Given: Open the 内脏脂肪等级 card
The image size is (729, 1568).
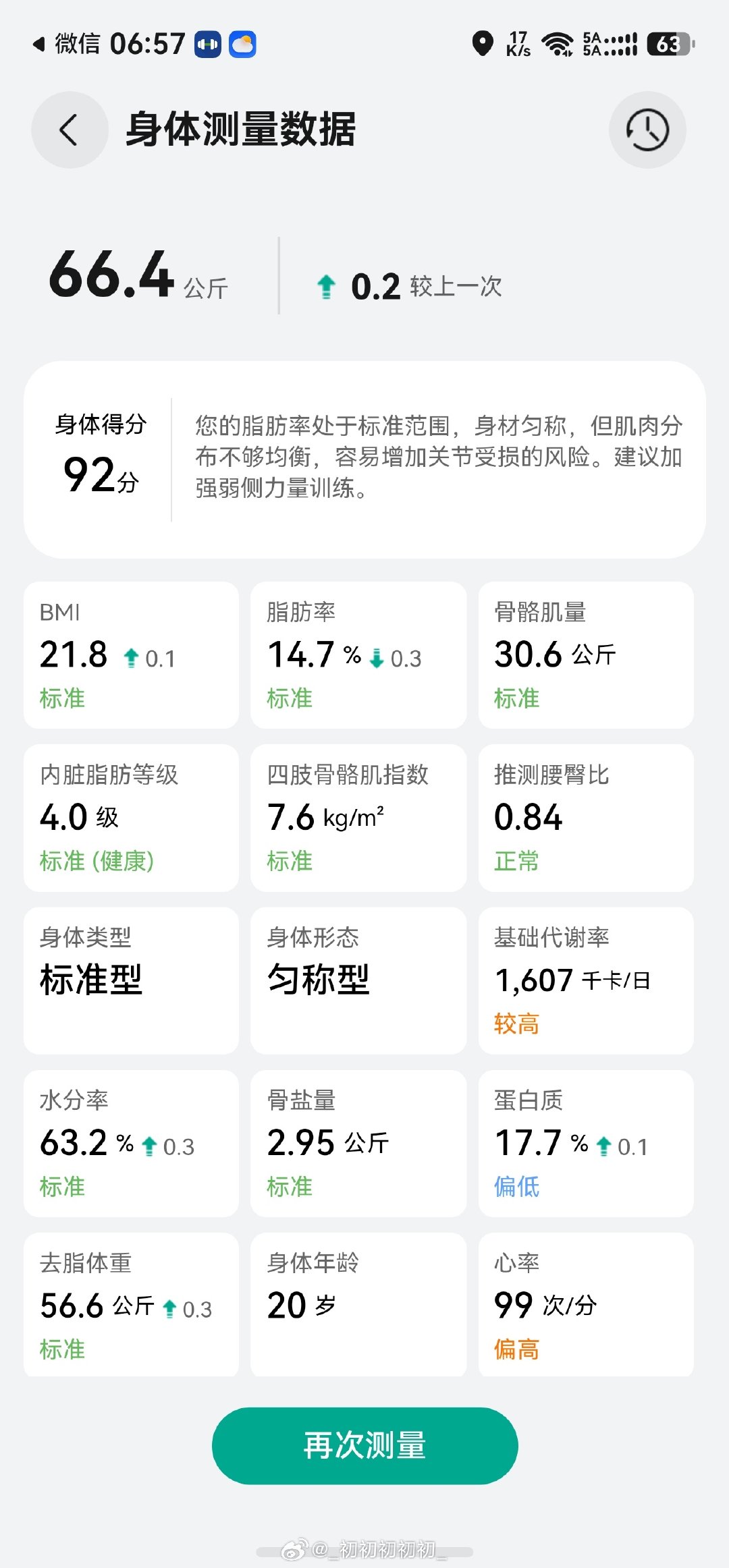Looking at the screenshot, I should pyautogui.click(x=131, y=818).
